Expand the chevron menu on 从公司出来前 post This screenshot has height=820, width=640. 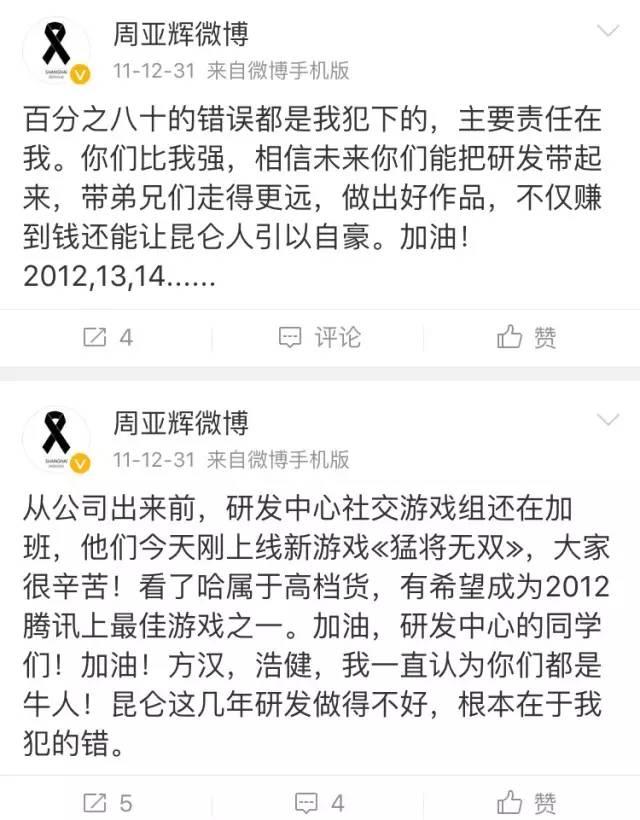click(x=607, y=418)
